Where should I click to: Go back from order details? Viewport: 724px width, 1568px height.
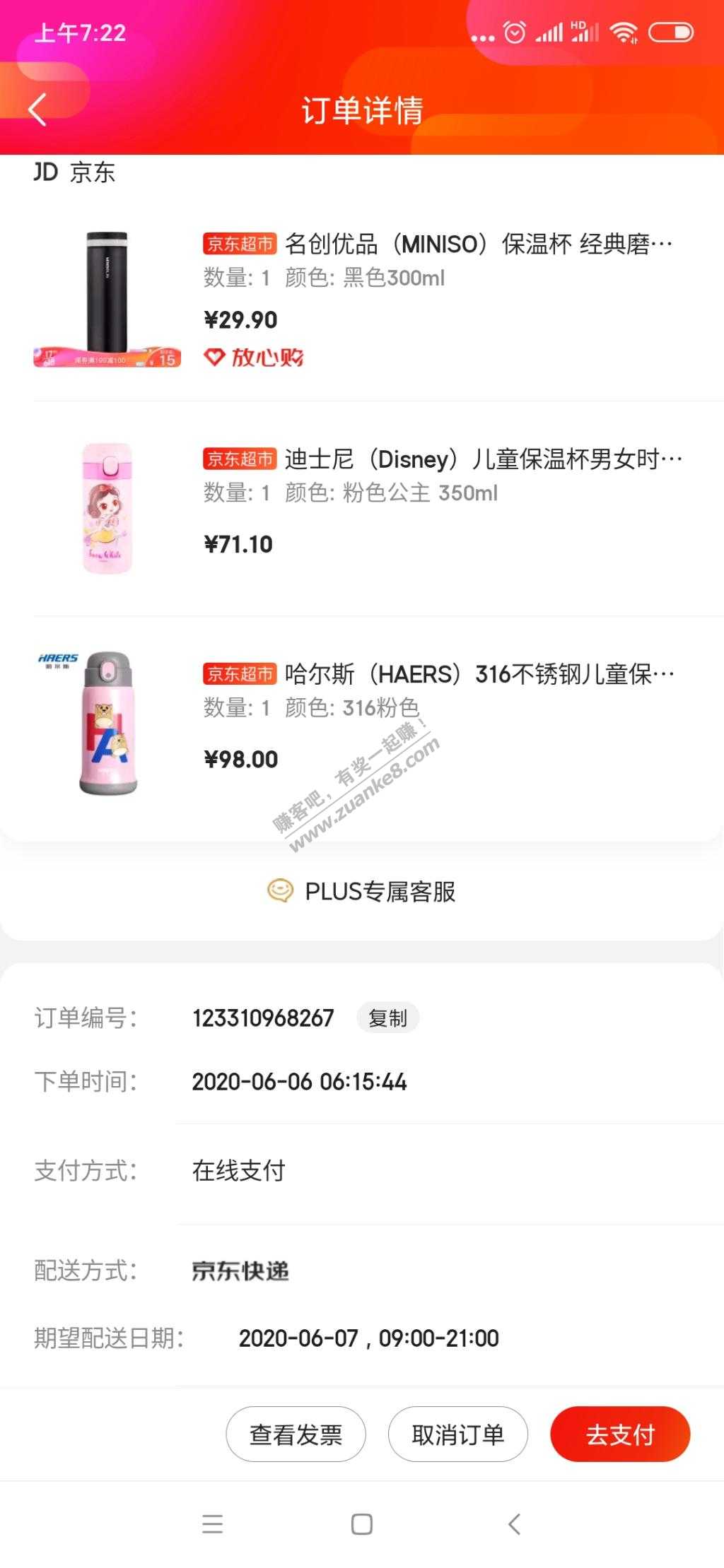tap(37, 110)
